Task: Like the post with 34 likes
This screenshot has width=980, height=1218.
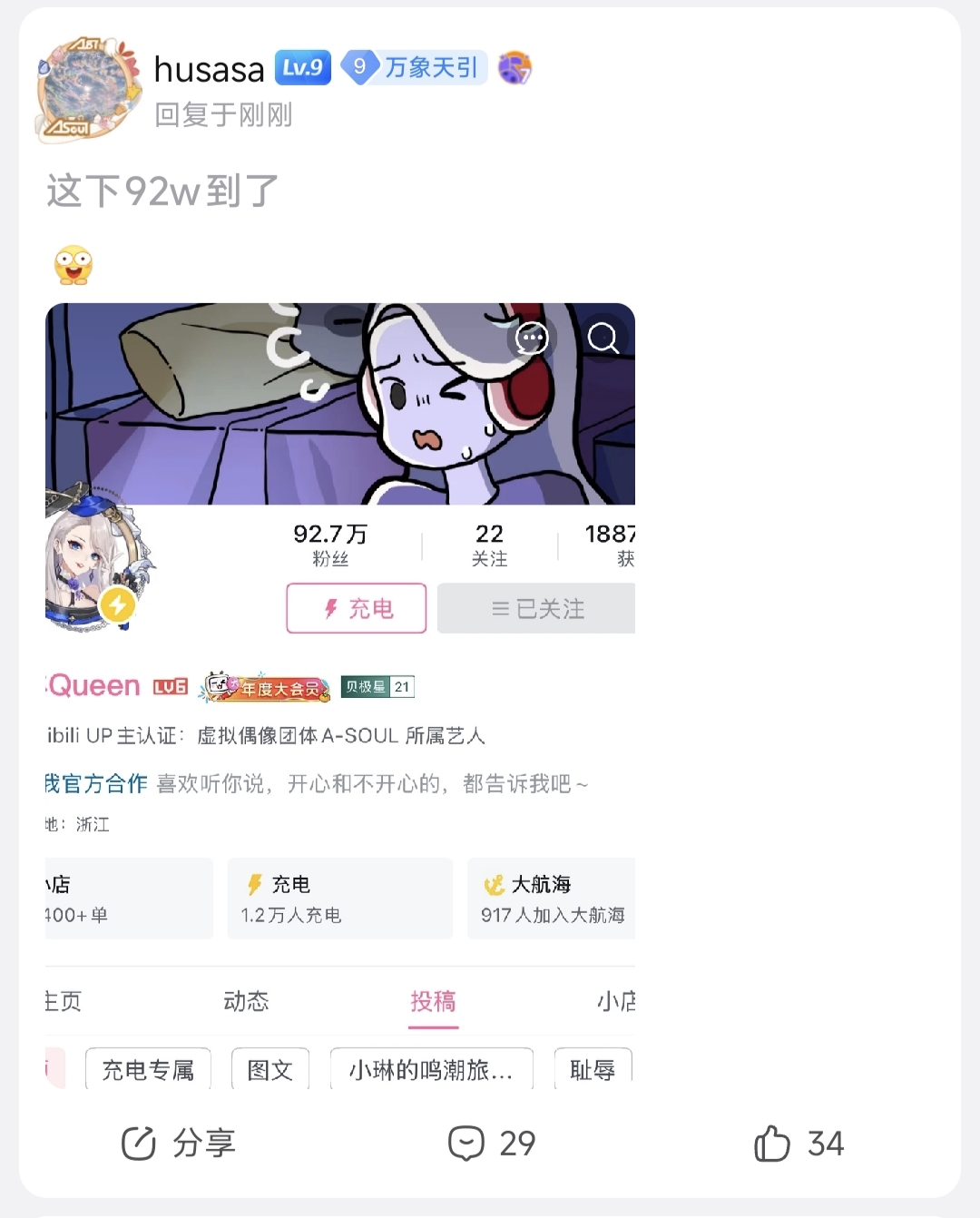Action: click(799, 1143)
